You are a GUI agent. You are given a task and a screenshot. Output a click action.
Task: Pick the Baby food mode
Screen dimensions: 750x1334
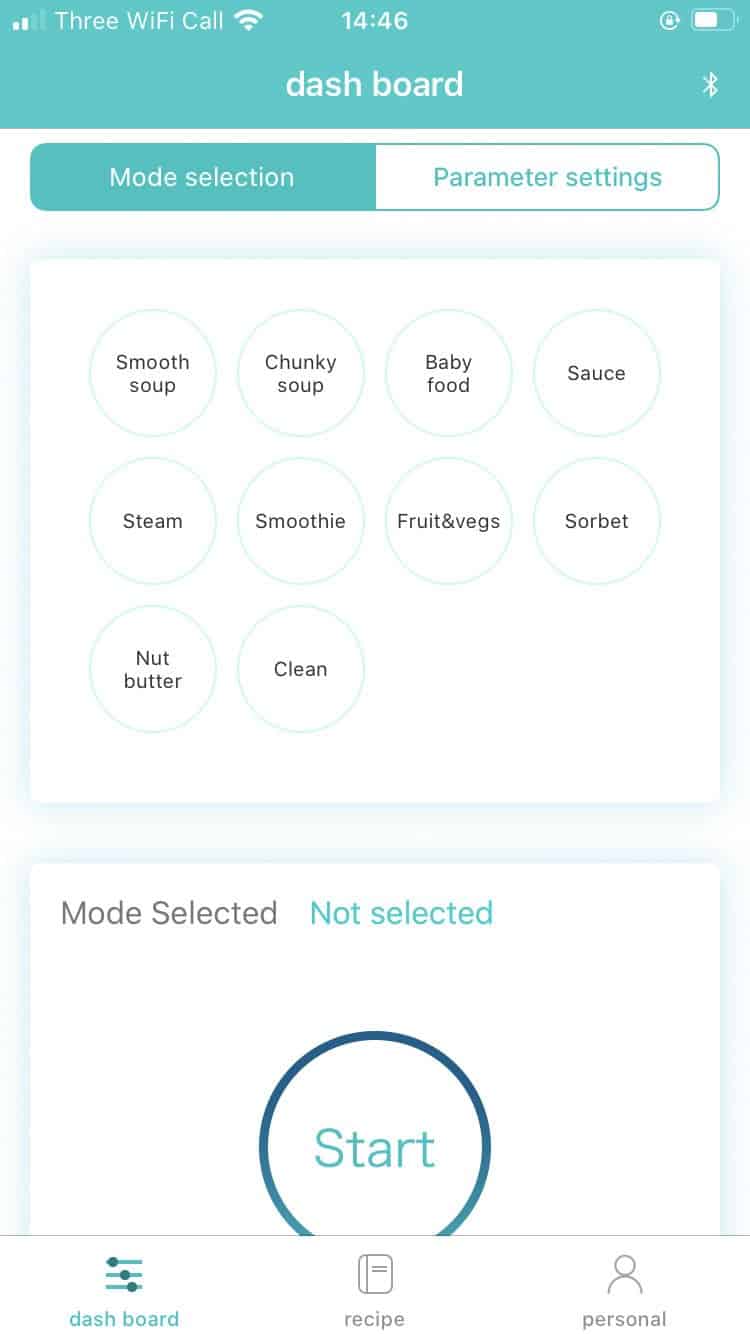pos(448,373)
